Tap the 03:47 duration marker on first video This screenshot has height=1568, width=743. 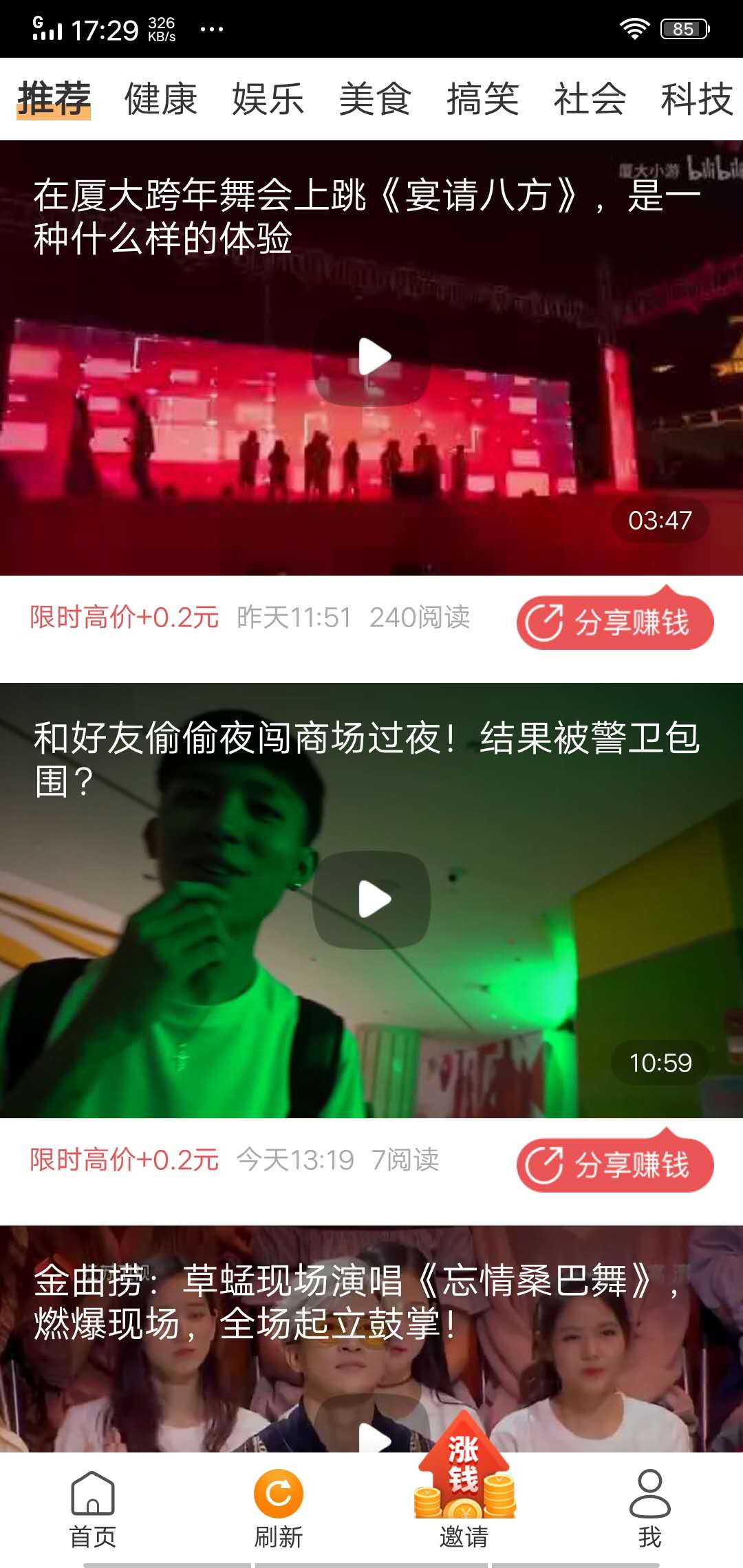pyautogui.click(x=662, y=521)
